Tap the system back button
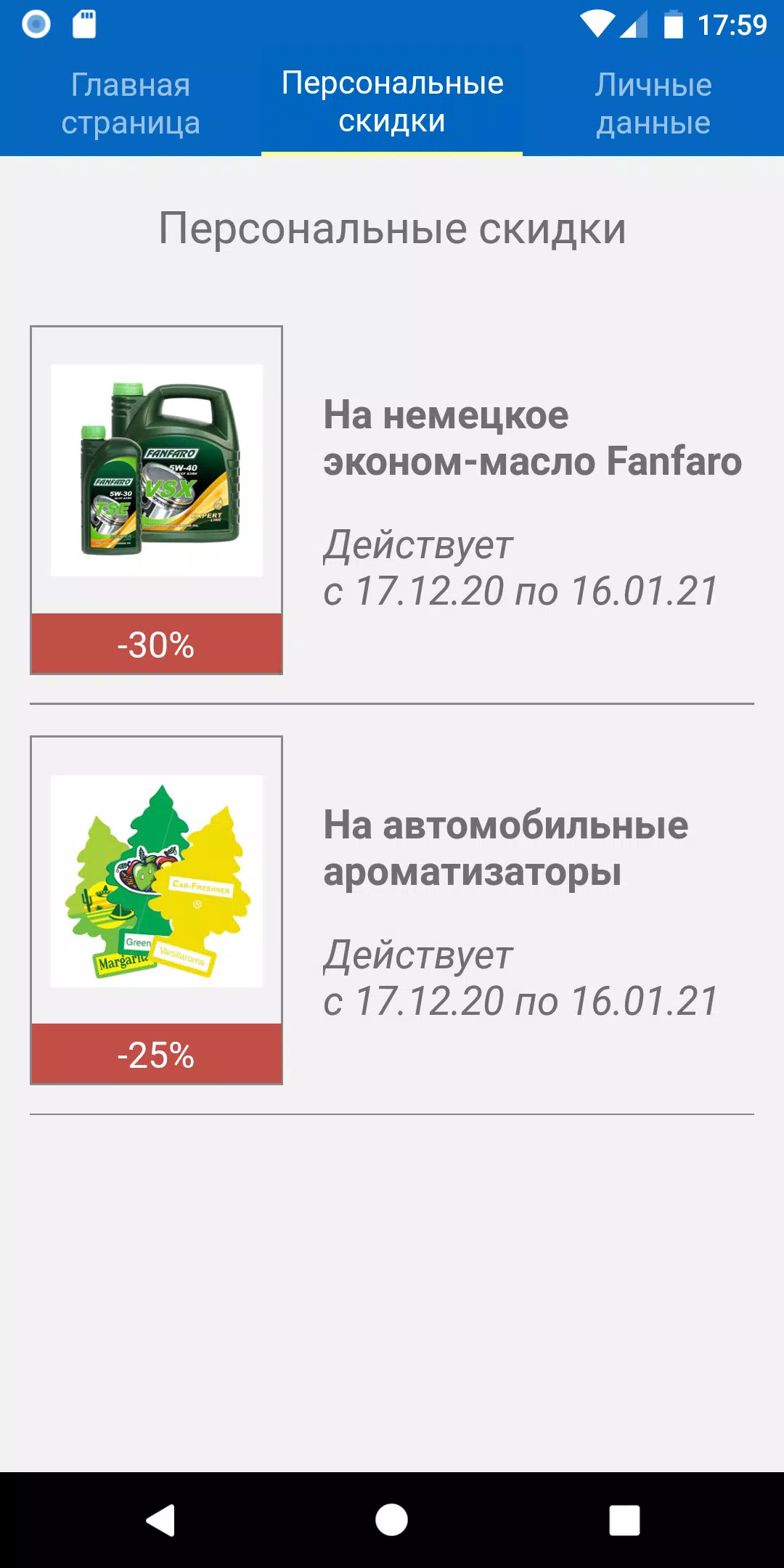The width and height of the screenshot is (784, 1568). pyautogui.click(x=160, y=1520)
